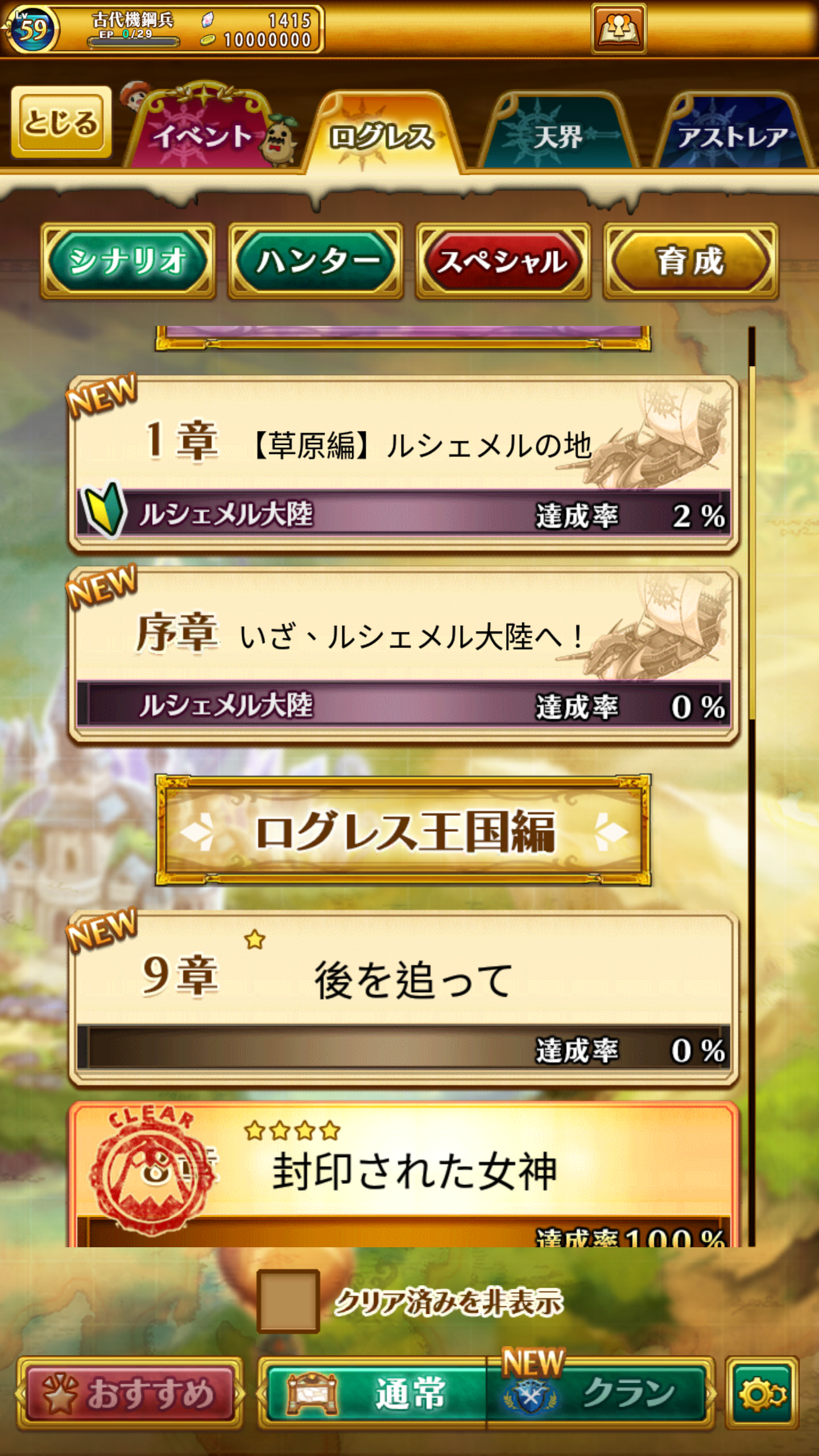The height and width of the screenshot is (1456, 819).
Task: Select the シナリオ quest category
Action: click(x=127, y=261)
